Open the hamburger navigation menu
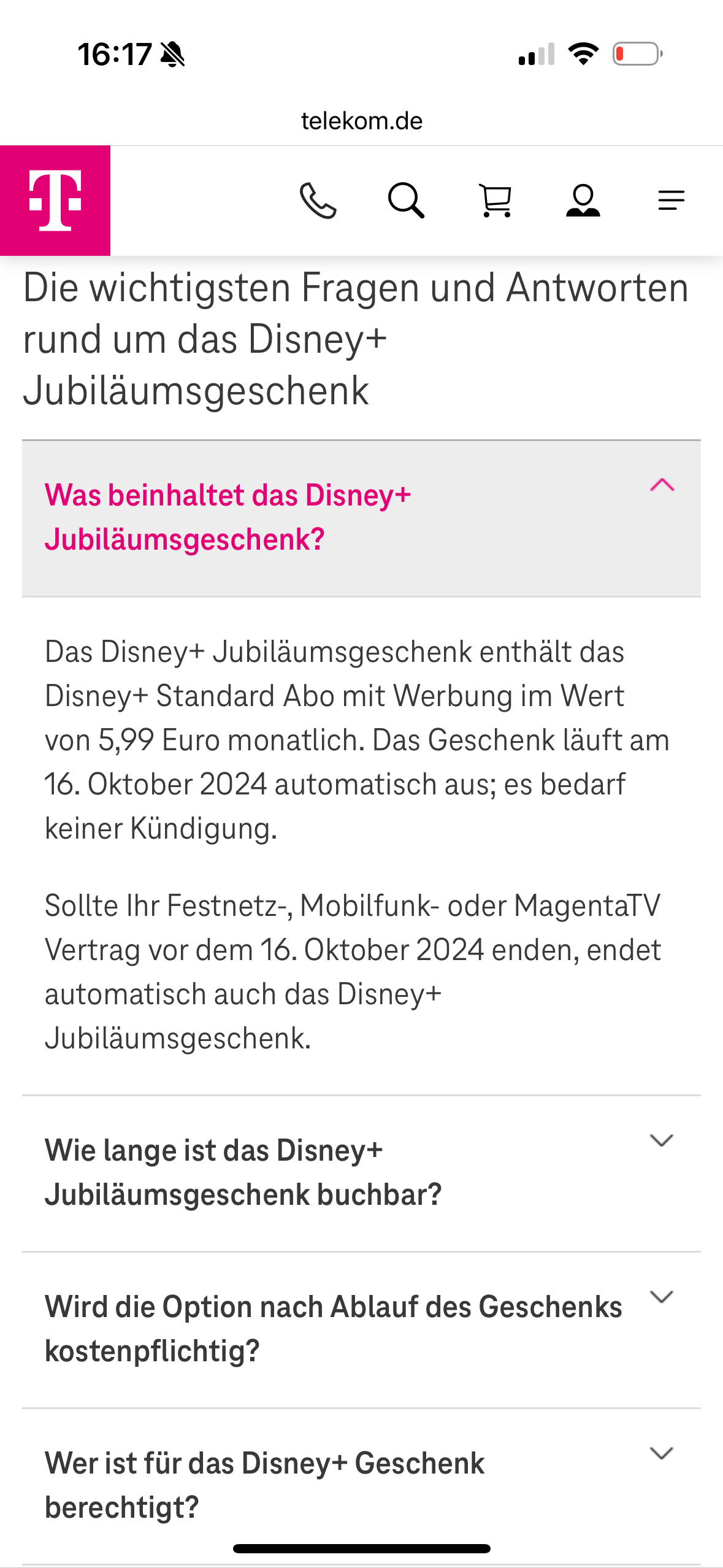Screen dimensions: 723x1568 click(671, 201)
